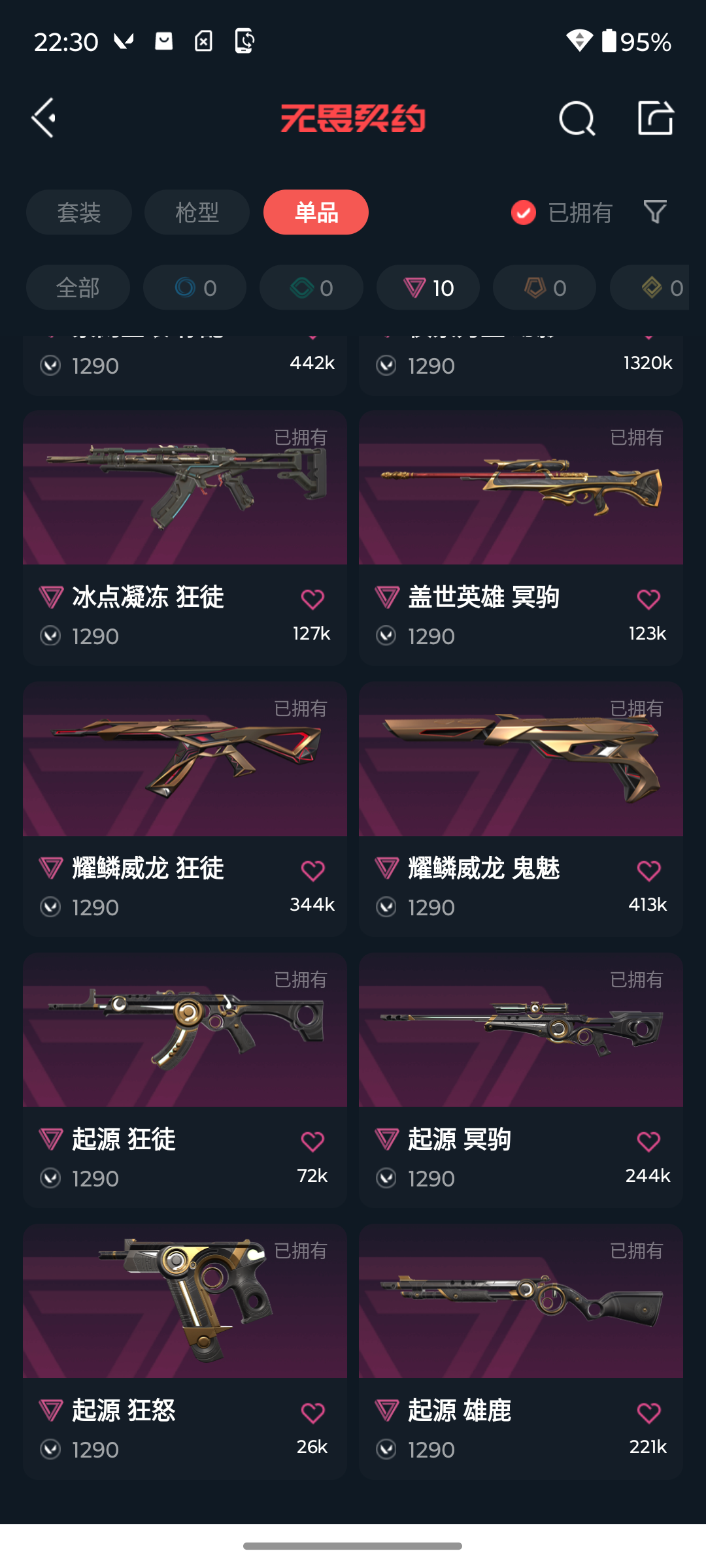
Task: Like the 起源 雄鹿 skin
Action: (x=648, y=1413)
